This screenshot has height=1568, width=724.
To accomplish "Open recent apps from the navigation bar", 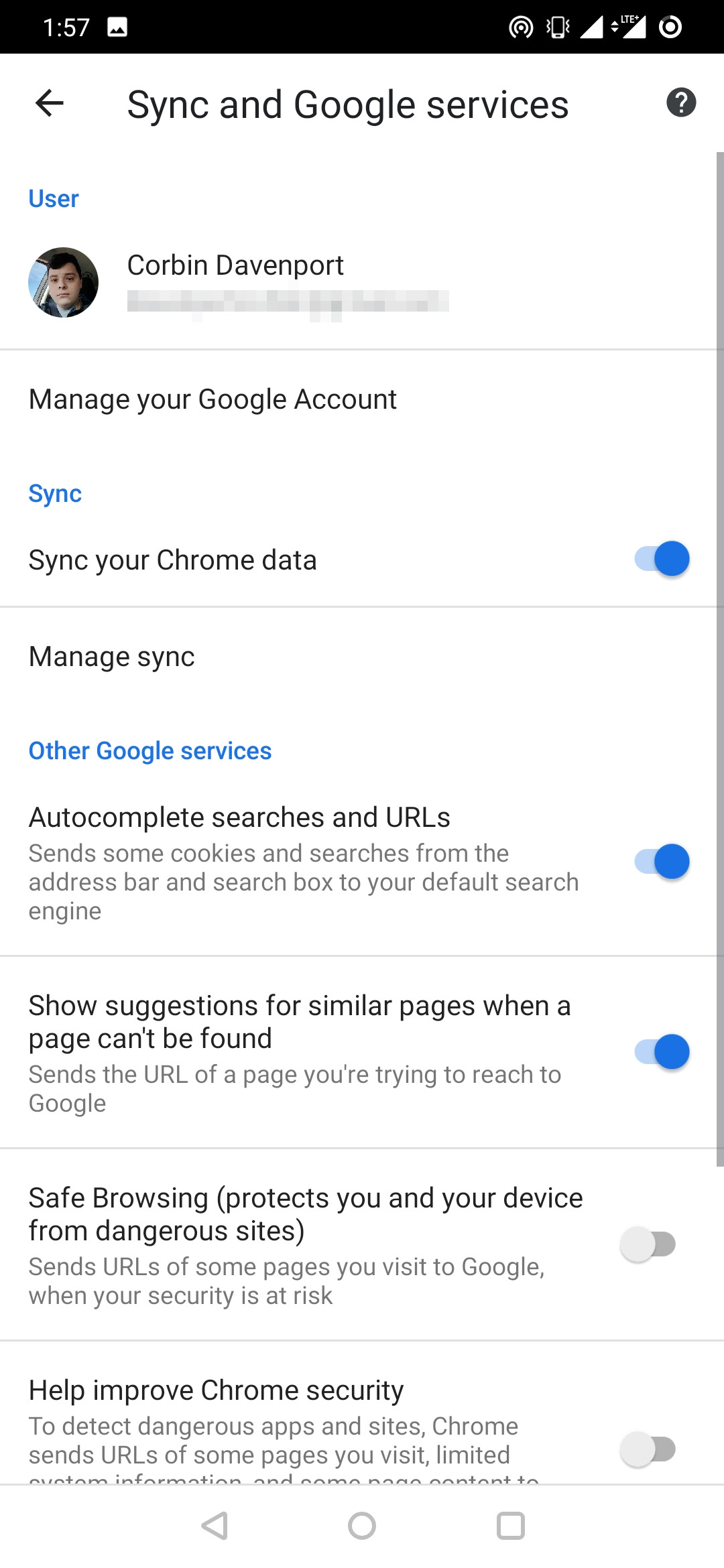I will pos(511,1526).
